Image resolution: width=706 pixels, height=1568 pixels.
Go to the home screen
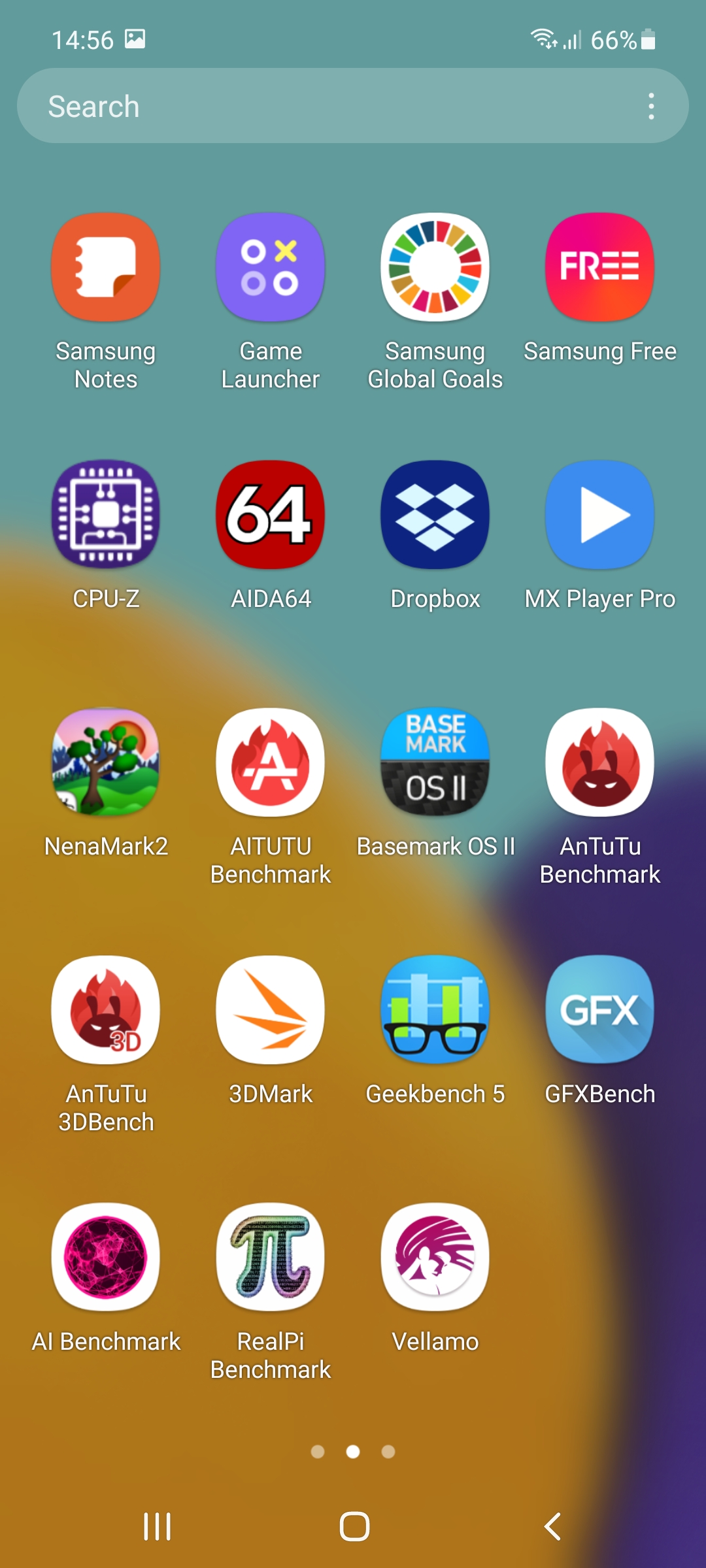[354, 1527]
